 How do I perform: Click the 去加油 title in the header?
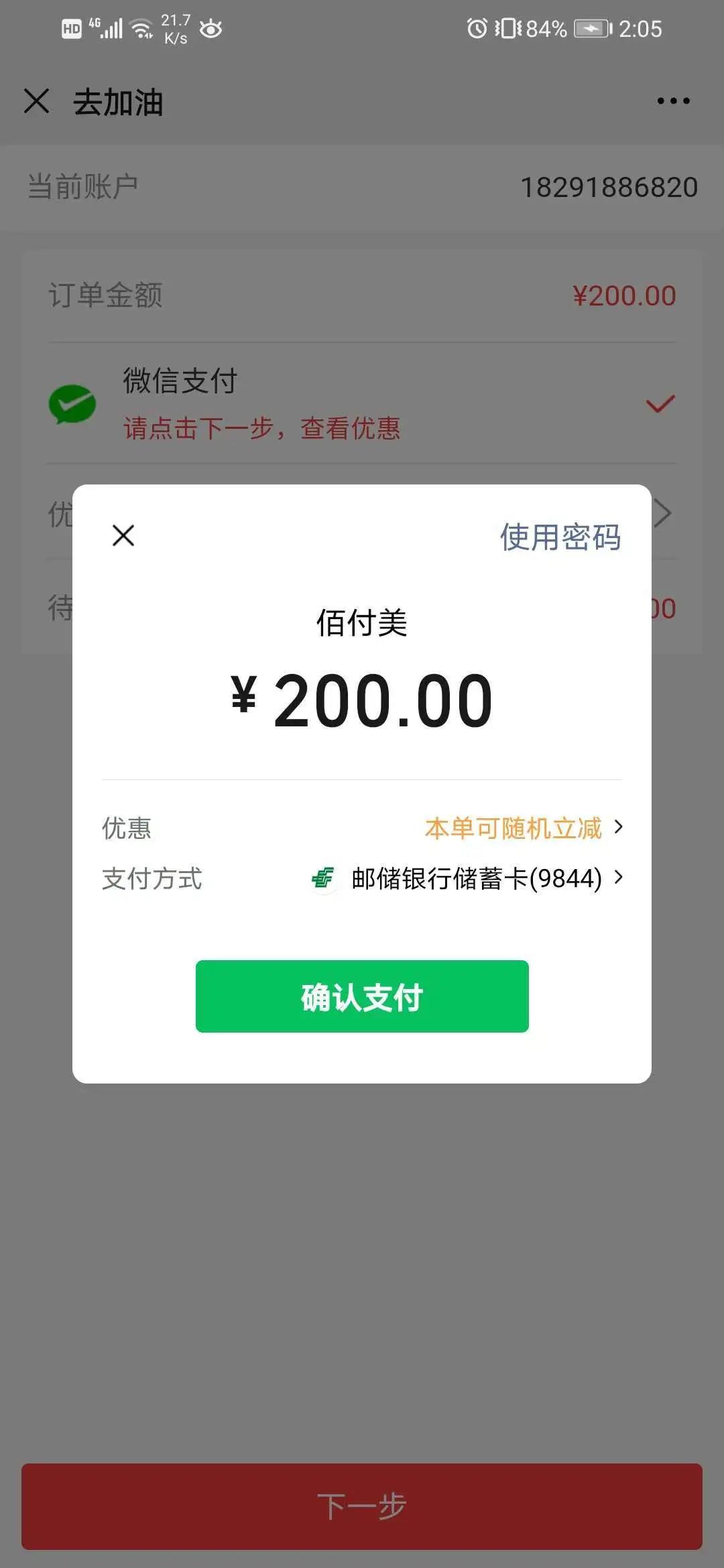[119, 102]
